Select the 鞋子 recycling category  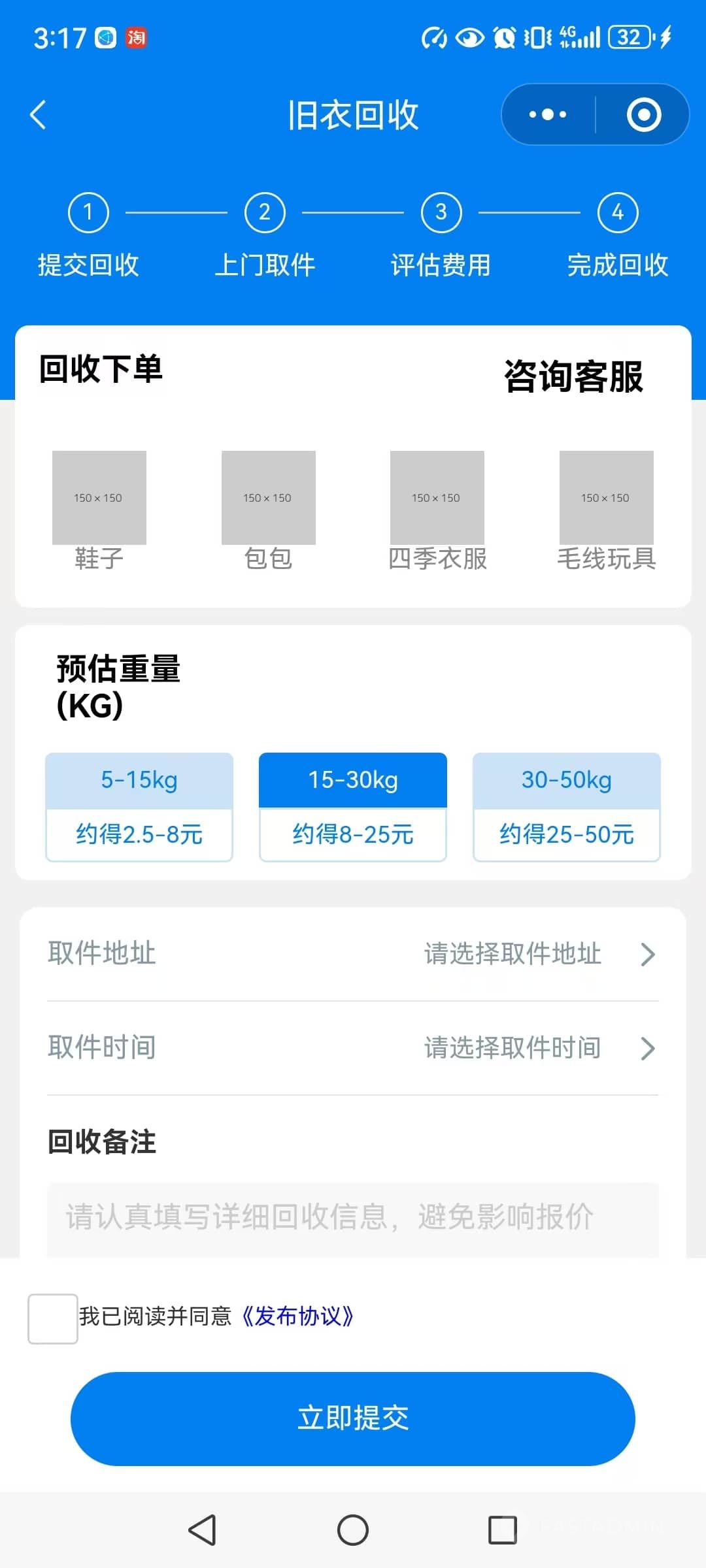point(99,510)
